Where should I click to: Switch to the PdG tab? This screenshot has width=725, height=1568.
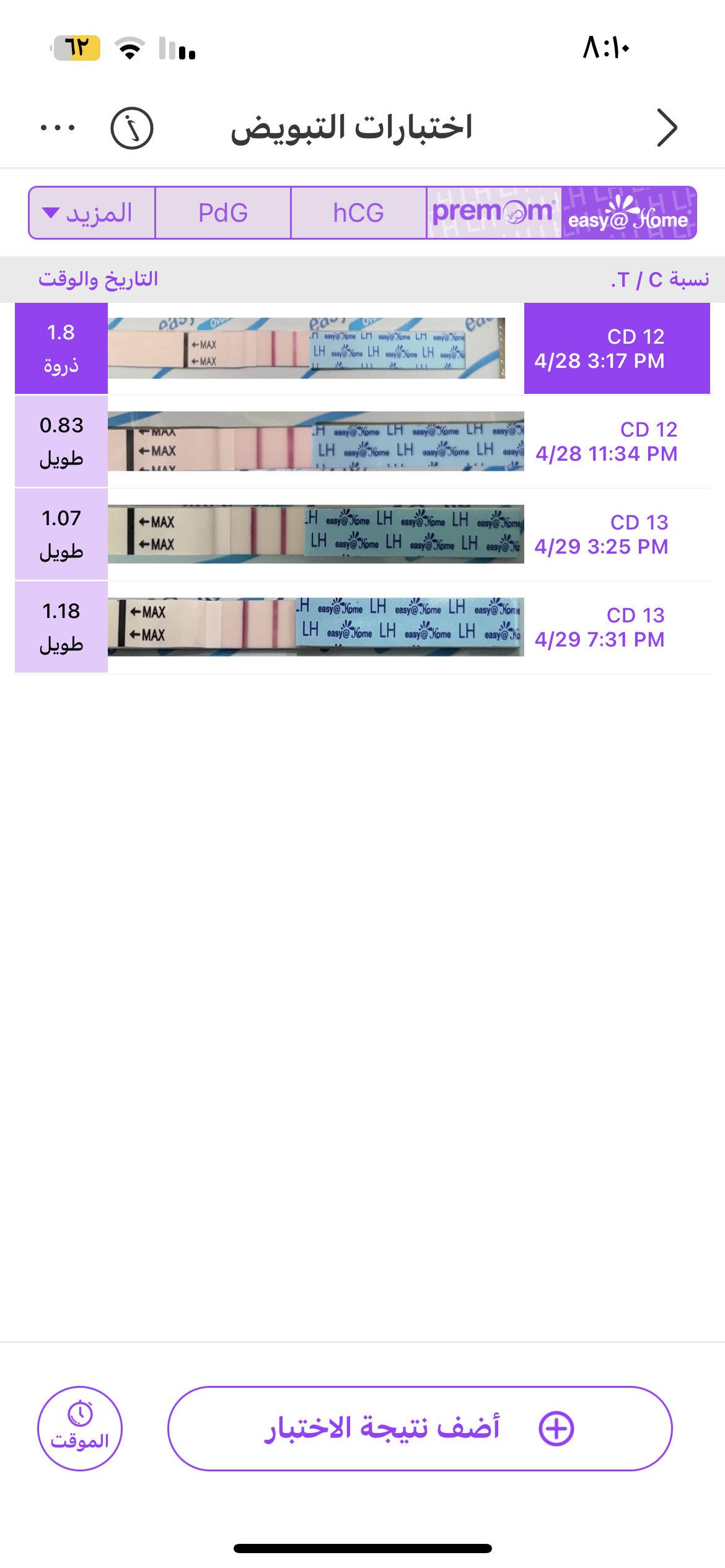223,213
